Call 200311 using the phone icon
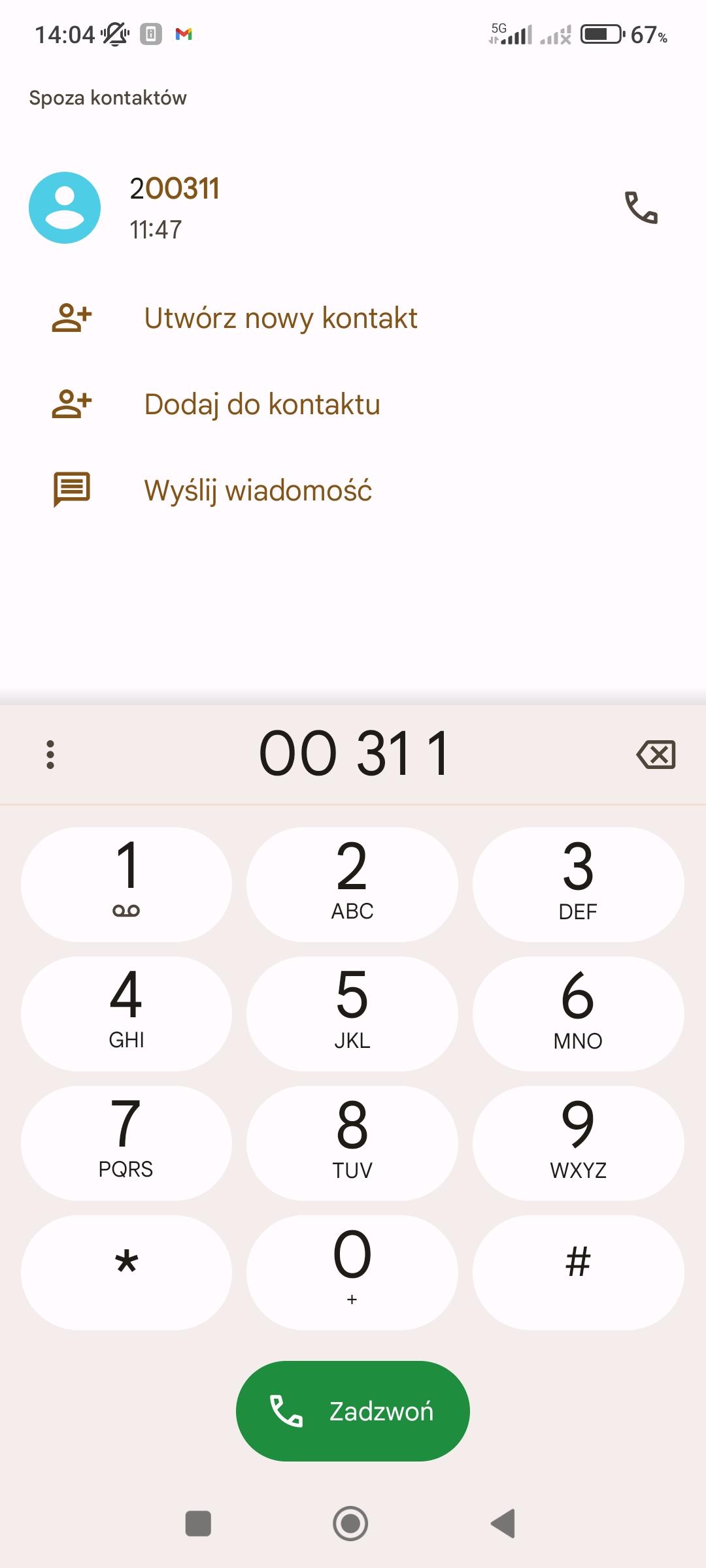This screenshot has width=706, height=1568. [x=641, y=208]
